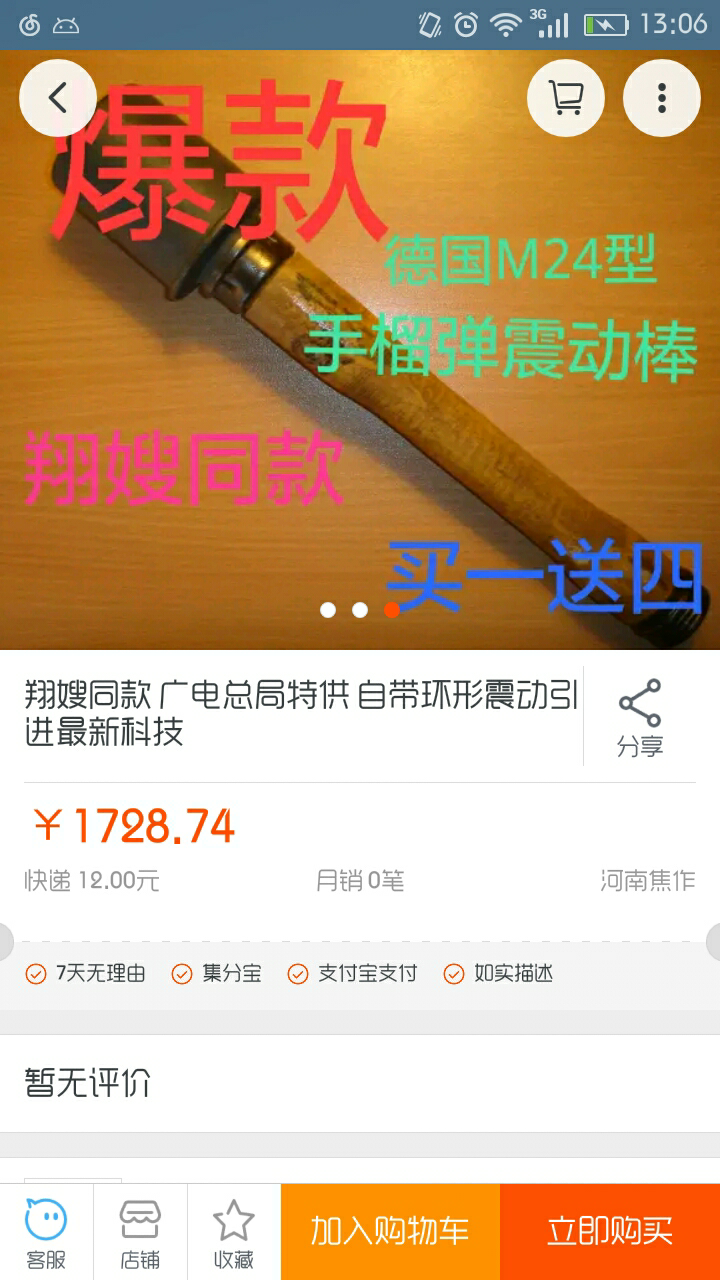The width and height of the screenshot is (720, 1280).
Task: Visit the shop via the 店铺 icon
Action: click(140, 1229)
